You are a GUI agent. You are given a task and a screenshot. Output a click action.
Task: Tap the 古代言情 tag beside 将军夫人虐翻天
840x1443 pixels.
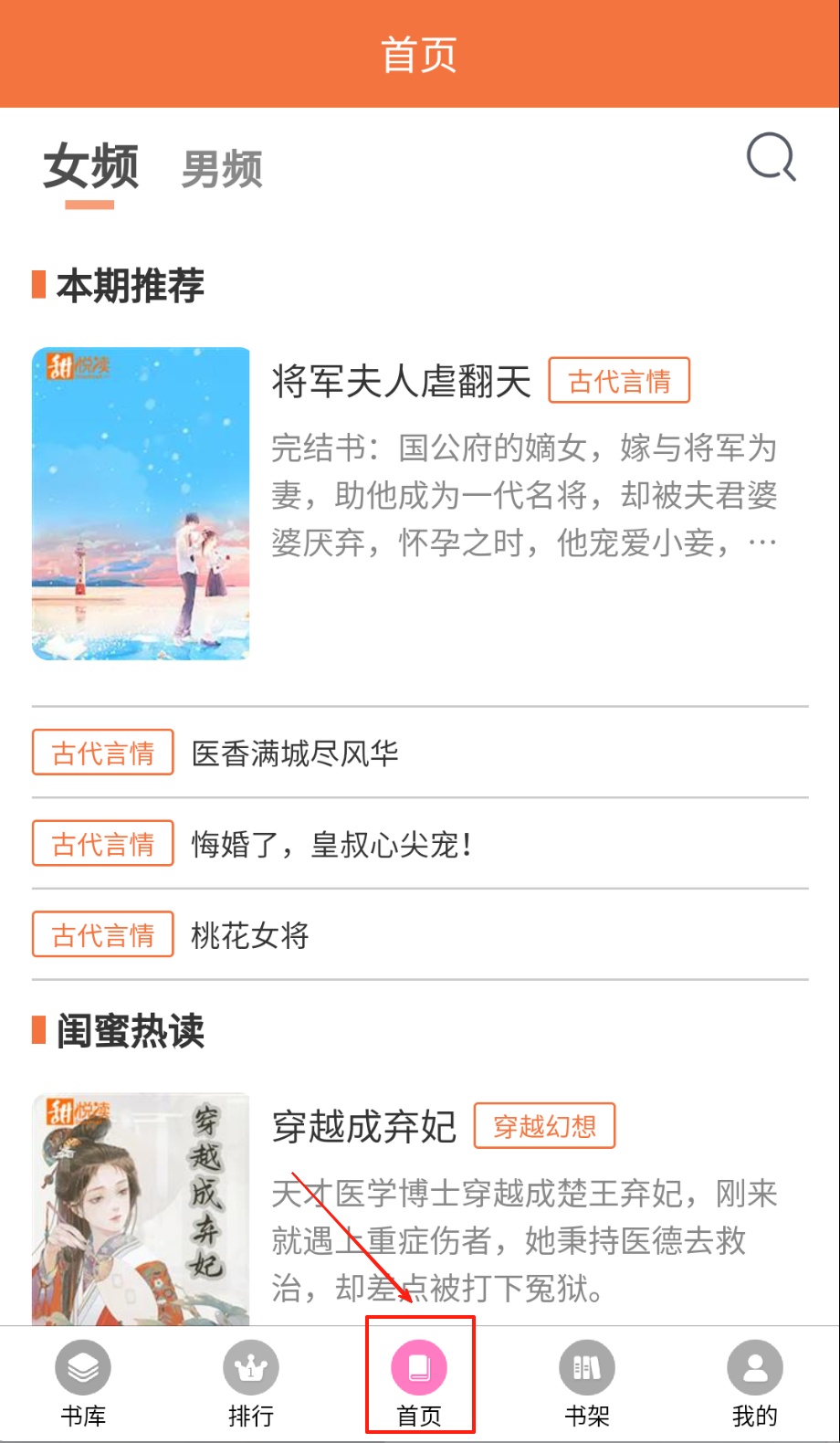[x=619, y=381]
